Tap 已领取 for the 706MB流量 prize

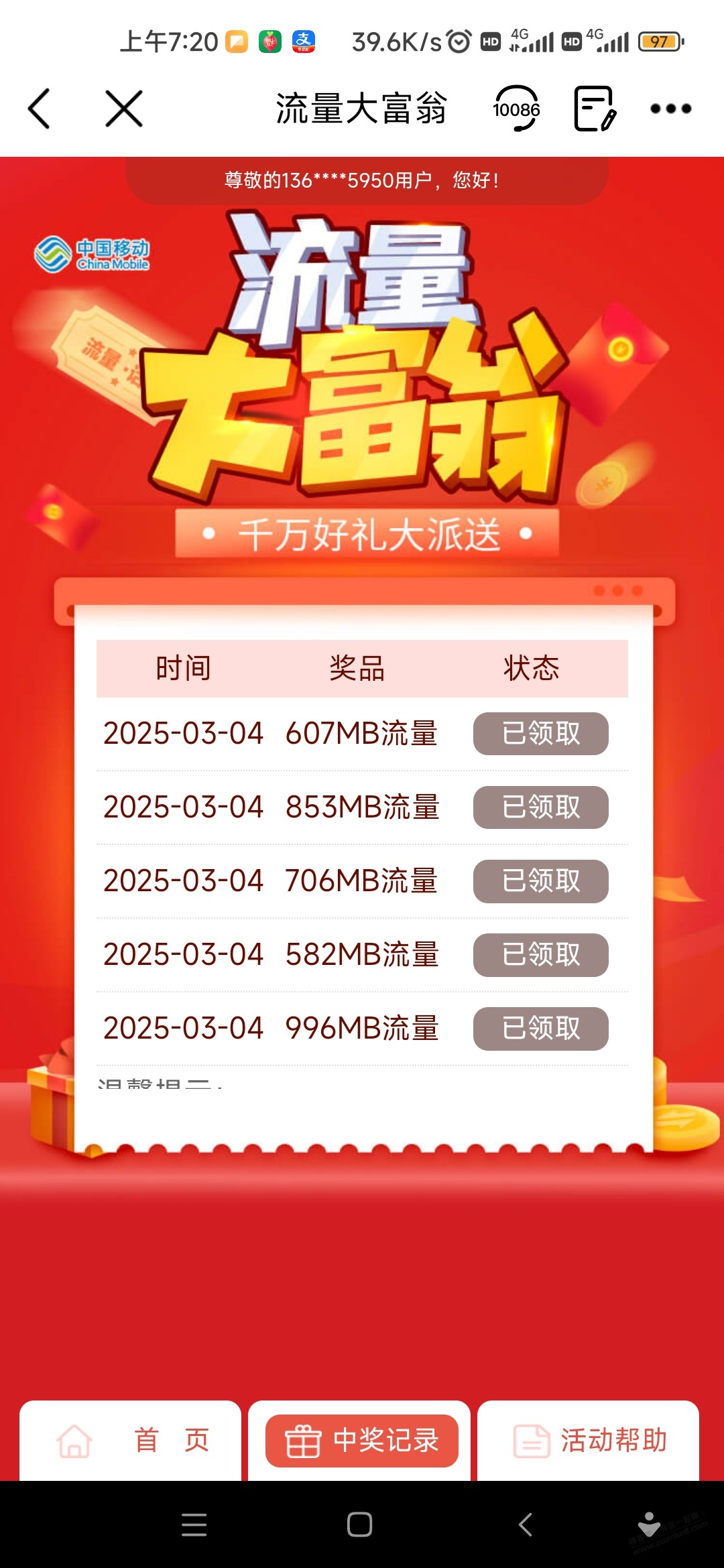(x=540, y=881)
